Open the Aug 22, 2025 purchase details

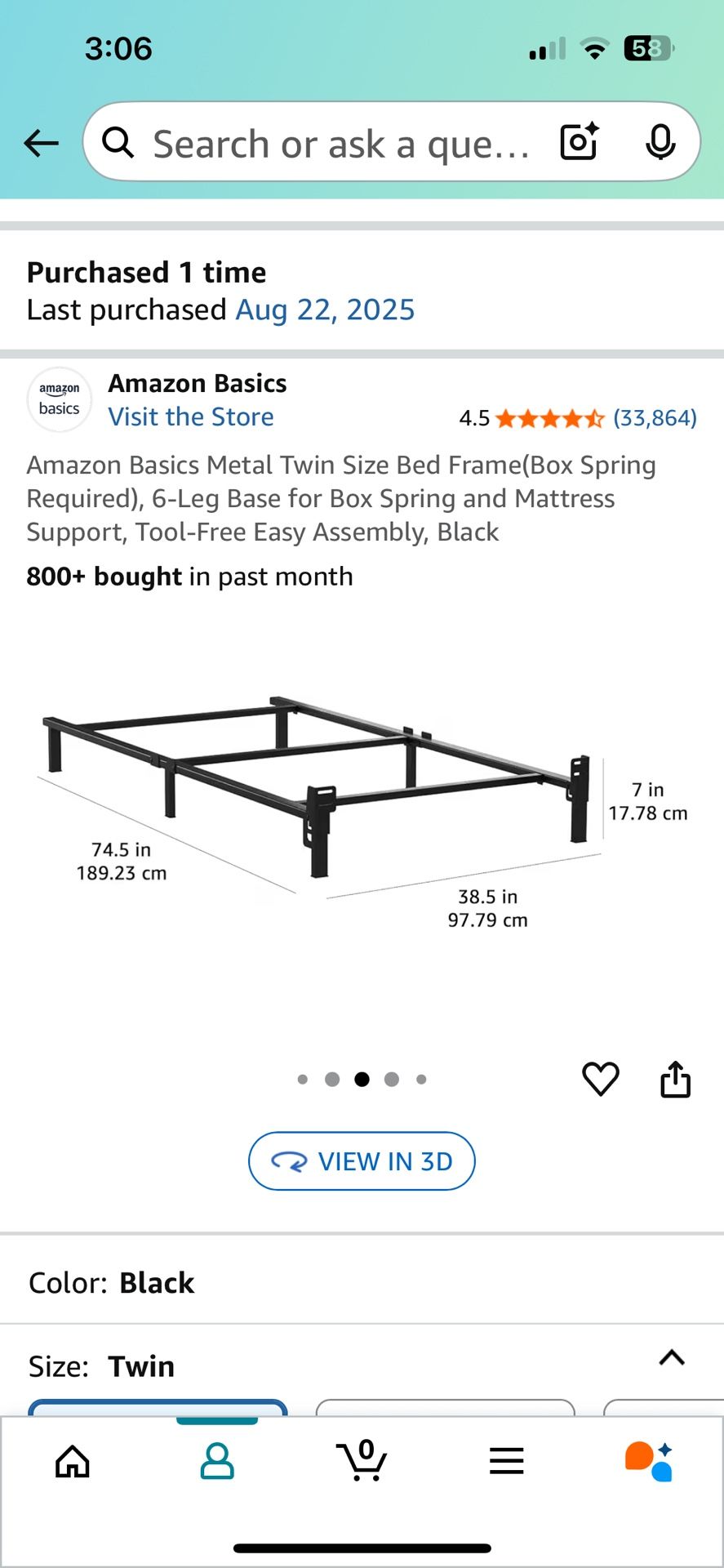[324, 310]
